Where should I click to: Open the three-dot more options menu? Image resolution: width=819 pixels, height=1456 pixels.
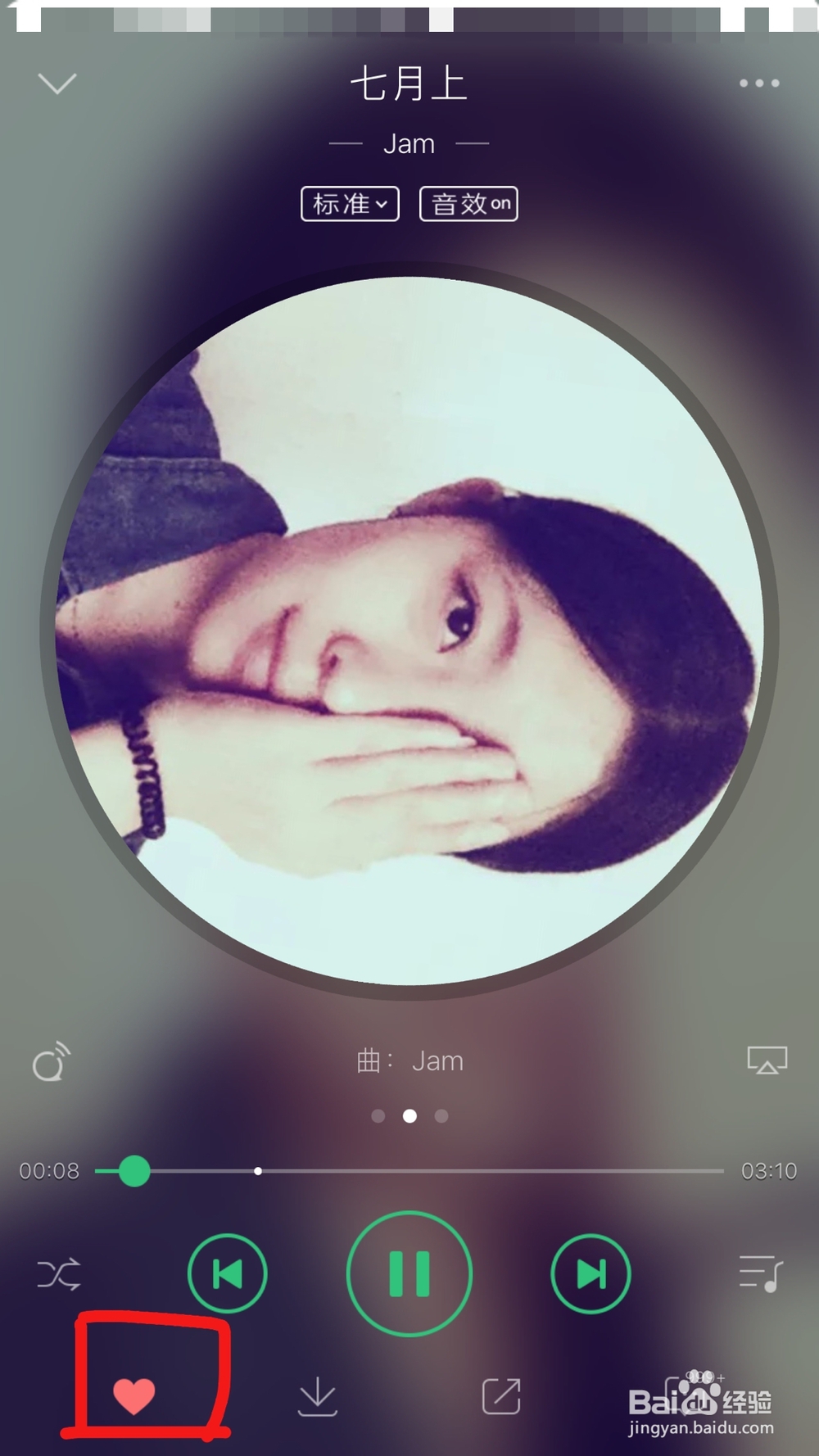pos(759,83)
